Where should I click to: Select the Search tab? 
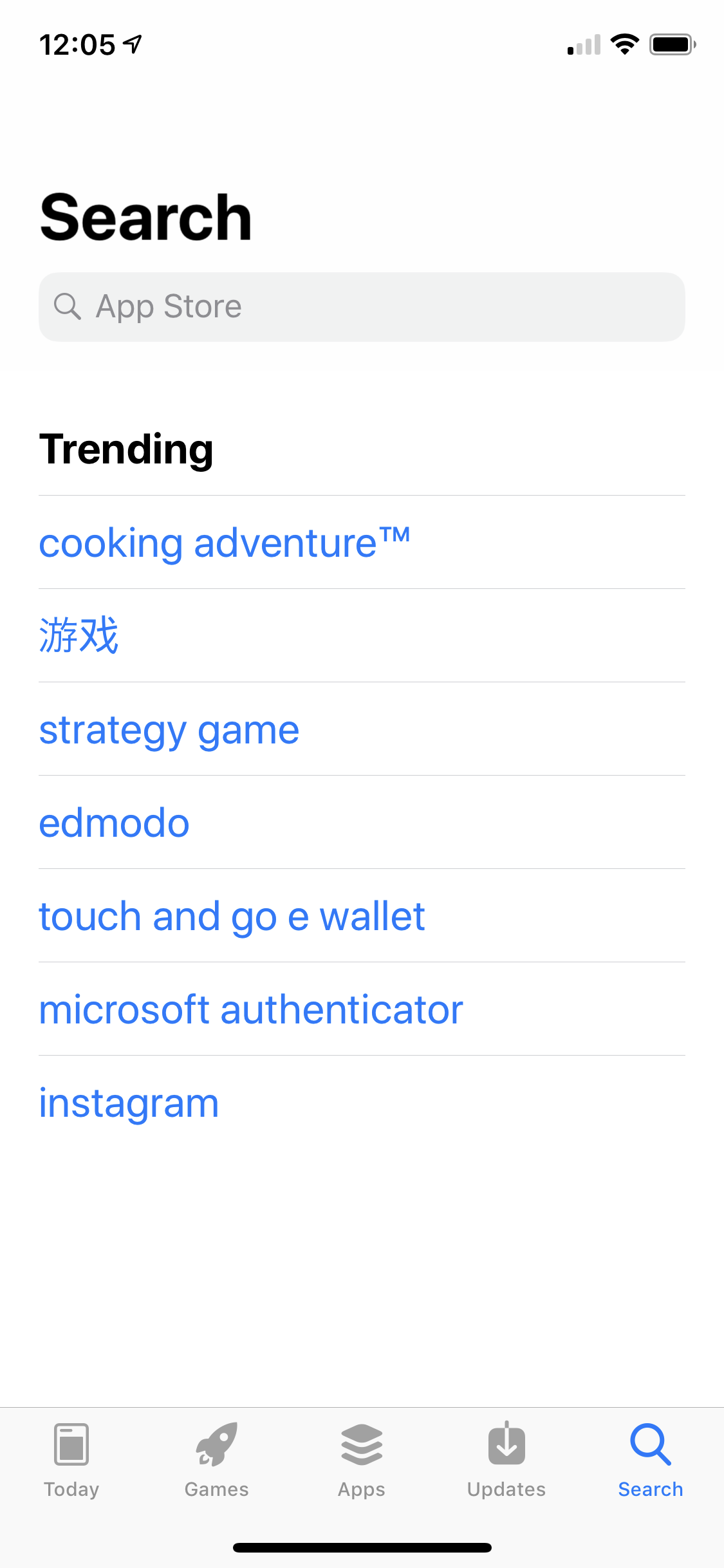point(651,1460)
